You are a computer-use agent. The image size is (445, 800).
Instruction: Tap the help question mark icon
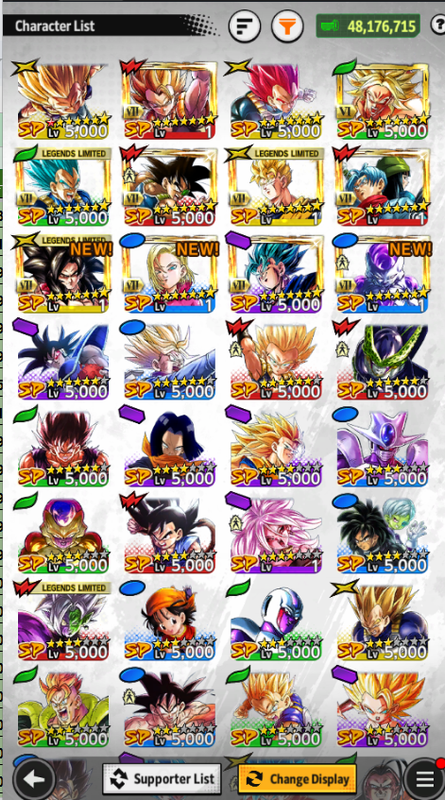pyautogui.click(x=438, y=24)
